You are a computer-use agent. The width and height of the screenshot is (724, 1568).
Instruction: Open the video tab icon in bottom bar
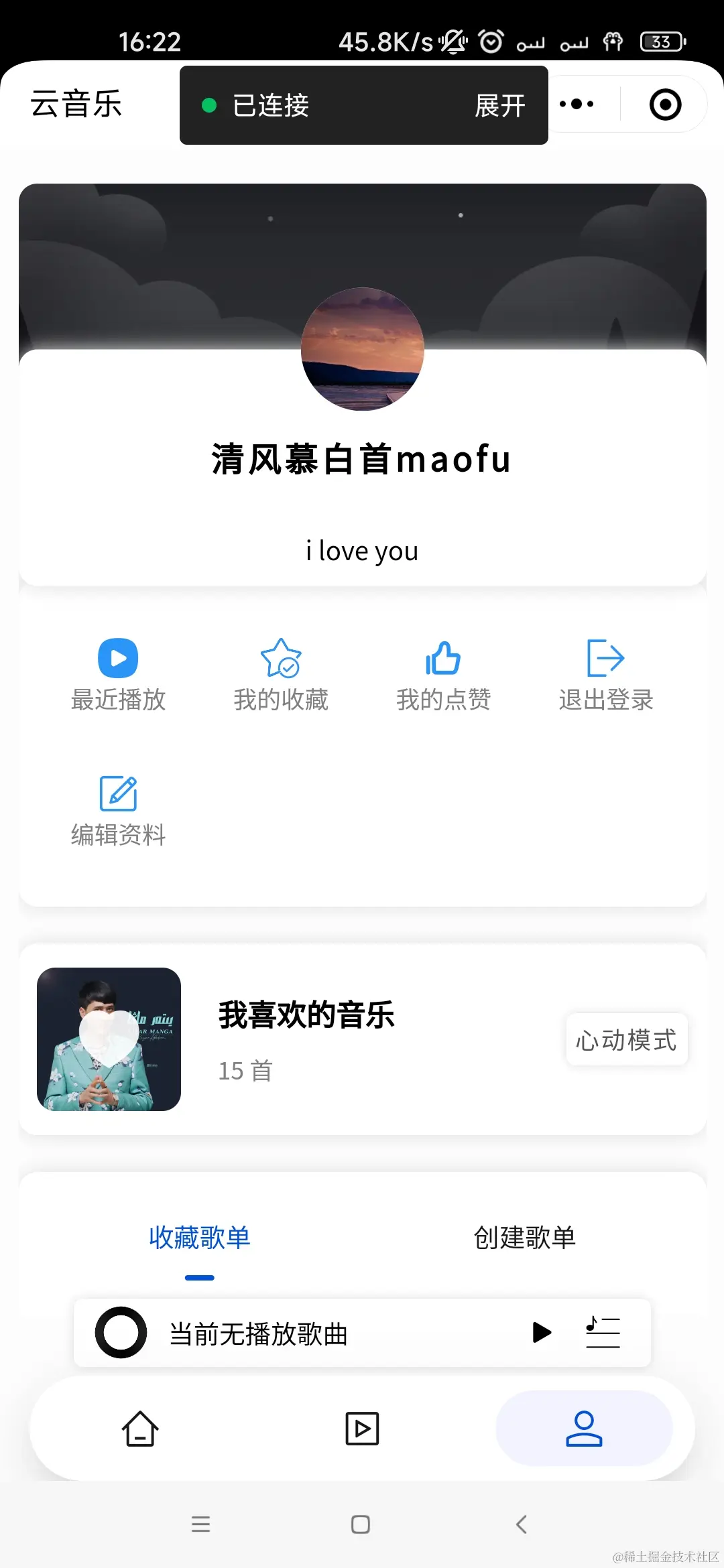(x=362, y=1427)
